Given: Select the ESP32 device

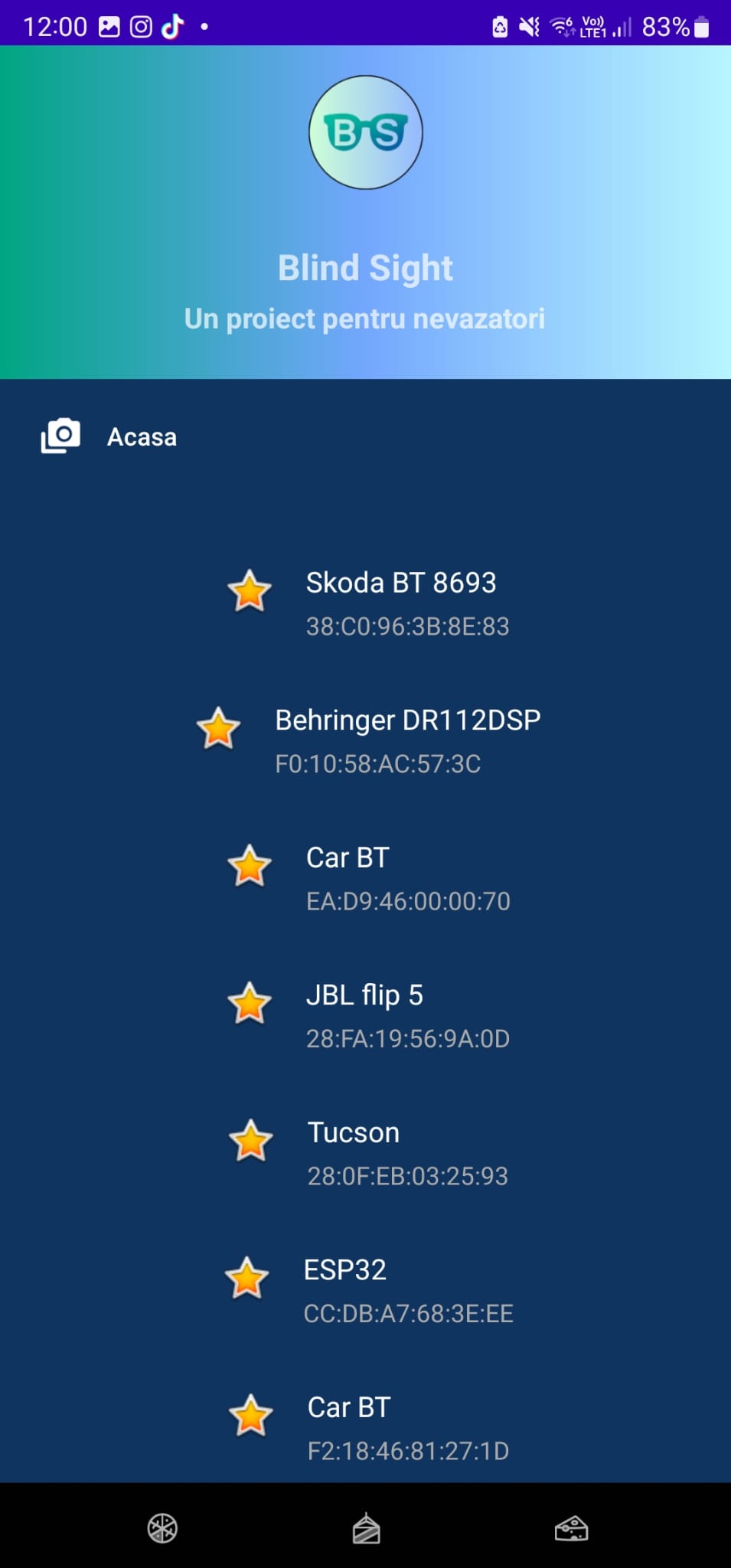Looking at the screenshot, I should (x=366, y=1290).
